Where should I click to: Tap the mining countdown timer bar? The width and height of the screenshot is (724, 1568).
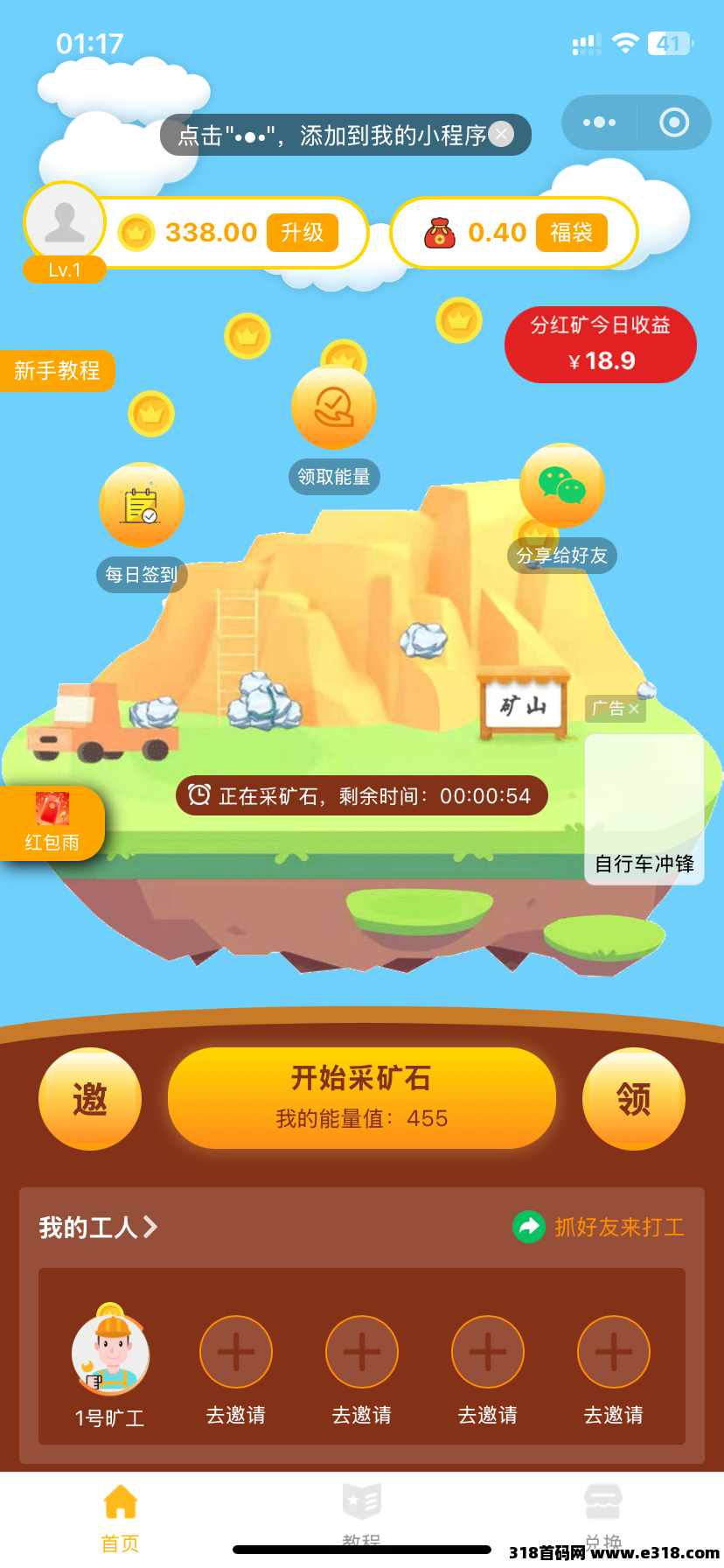coord(361,795)
